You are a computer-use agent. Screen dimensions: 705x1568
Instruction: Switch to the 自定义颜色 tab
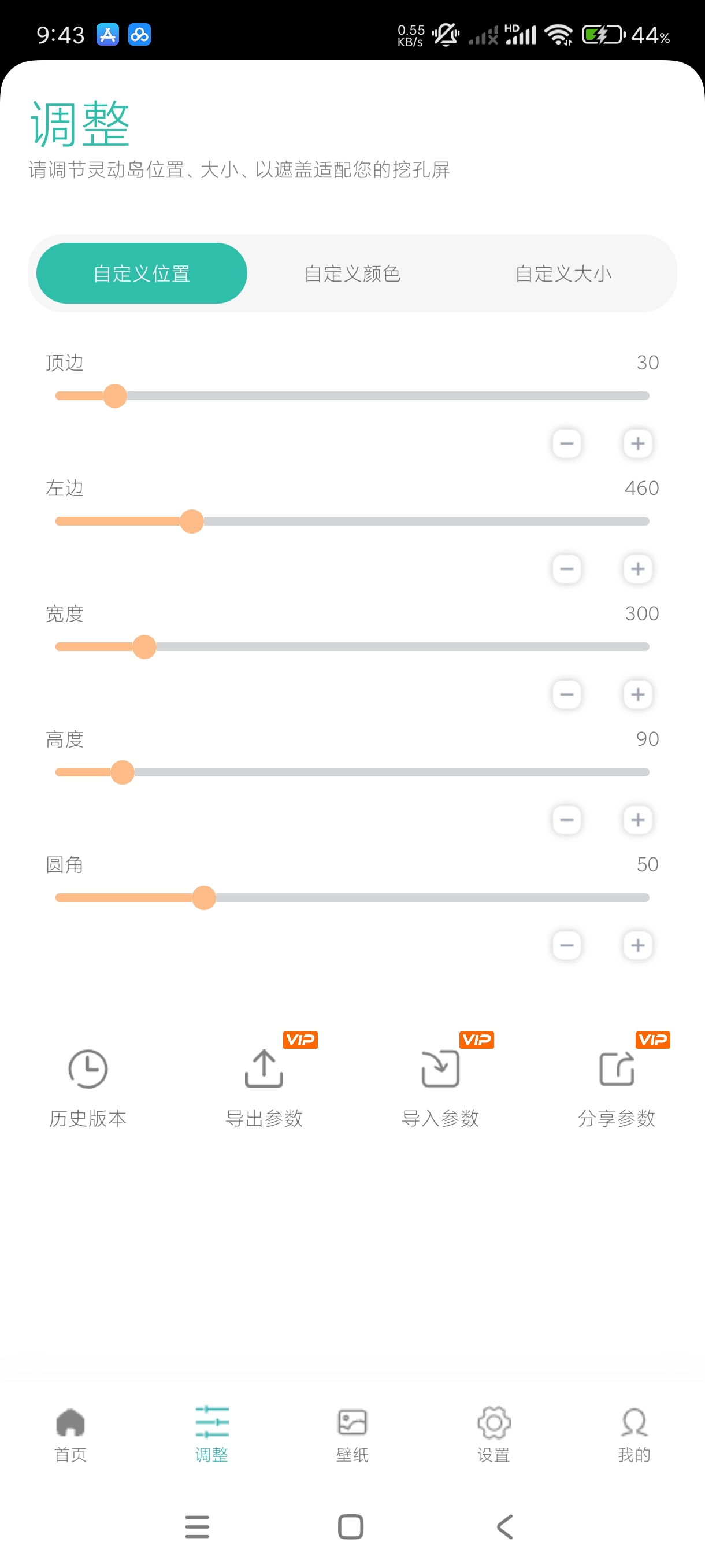coord(352,274)
